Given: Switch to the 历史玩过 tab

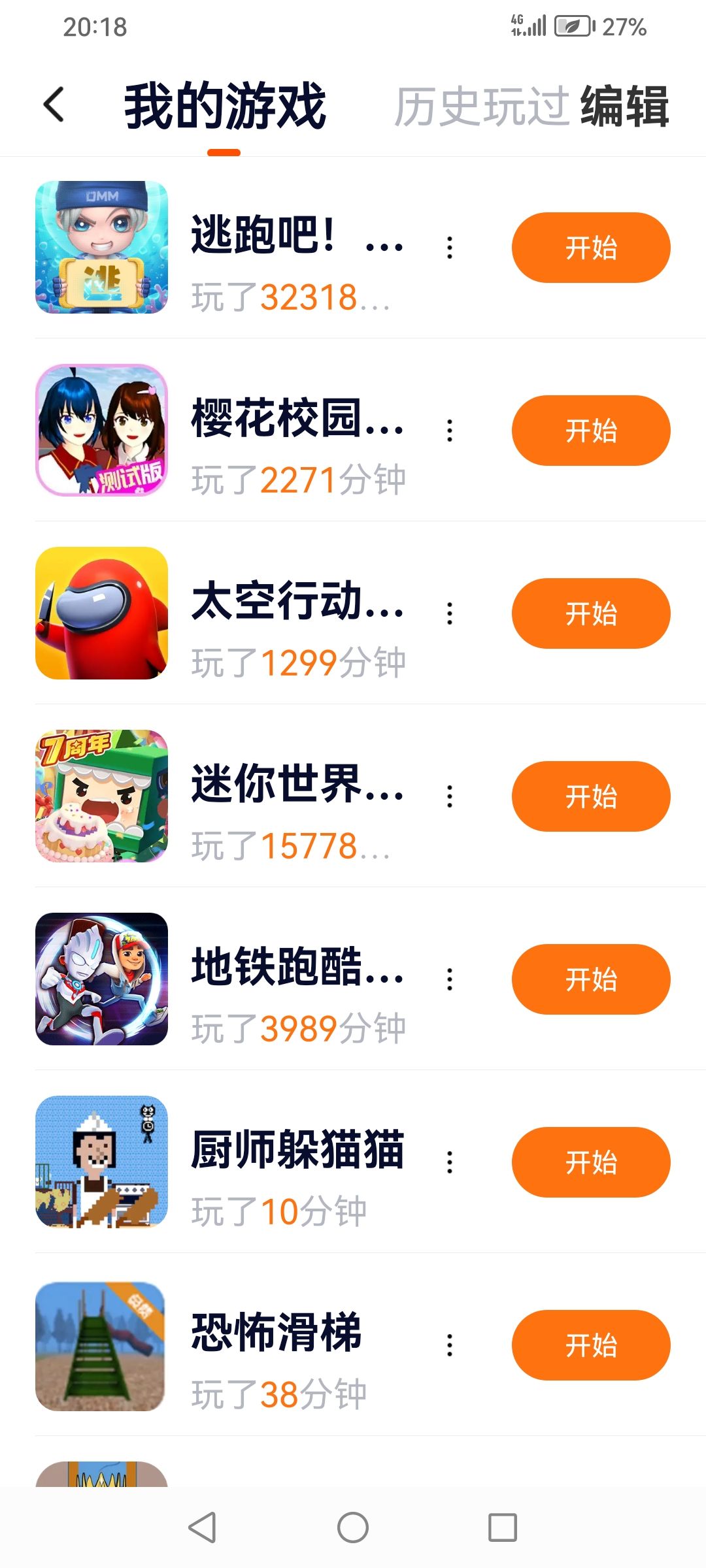Looking at the screenshot, I should 482,106.
